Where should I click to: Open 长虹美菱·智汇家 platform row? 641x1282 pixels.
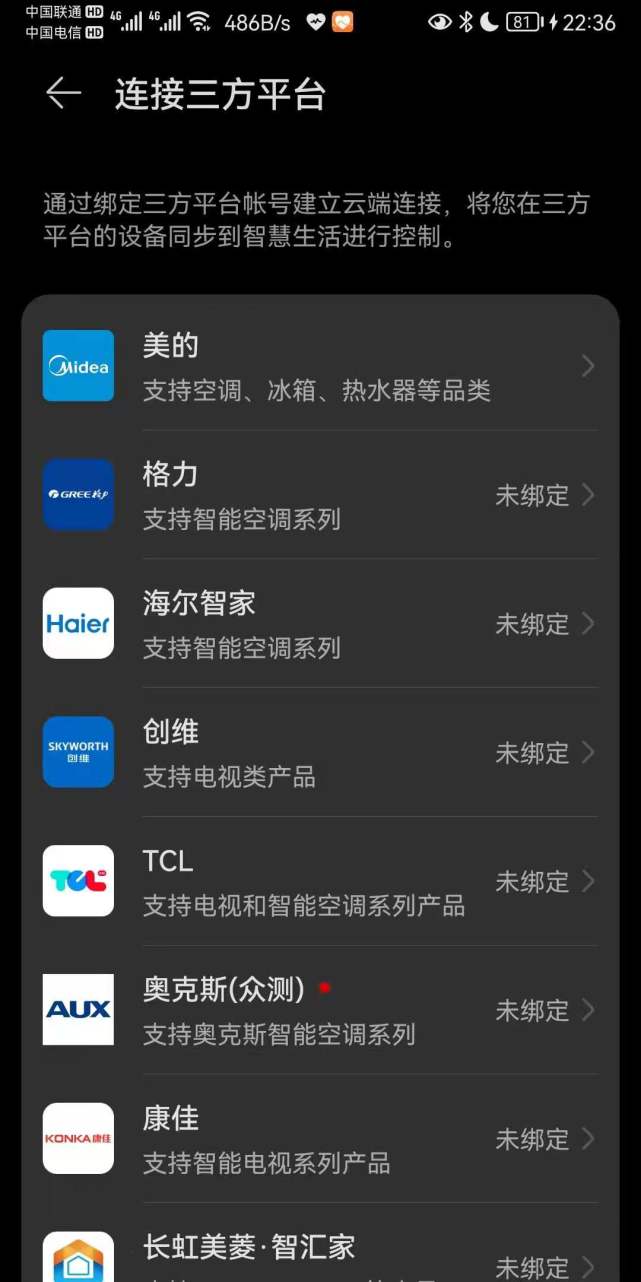point(320,1243)
